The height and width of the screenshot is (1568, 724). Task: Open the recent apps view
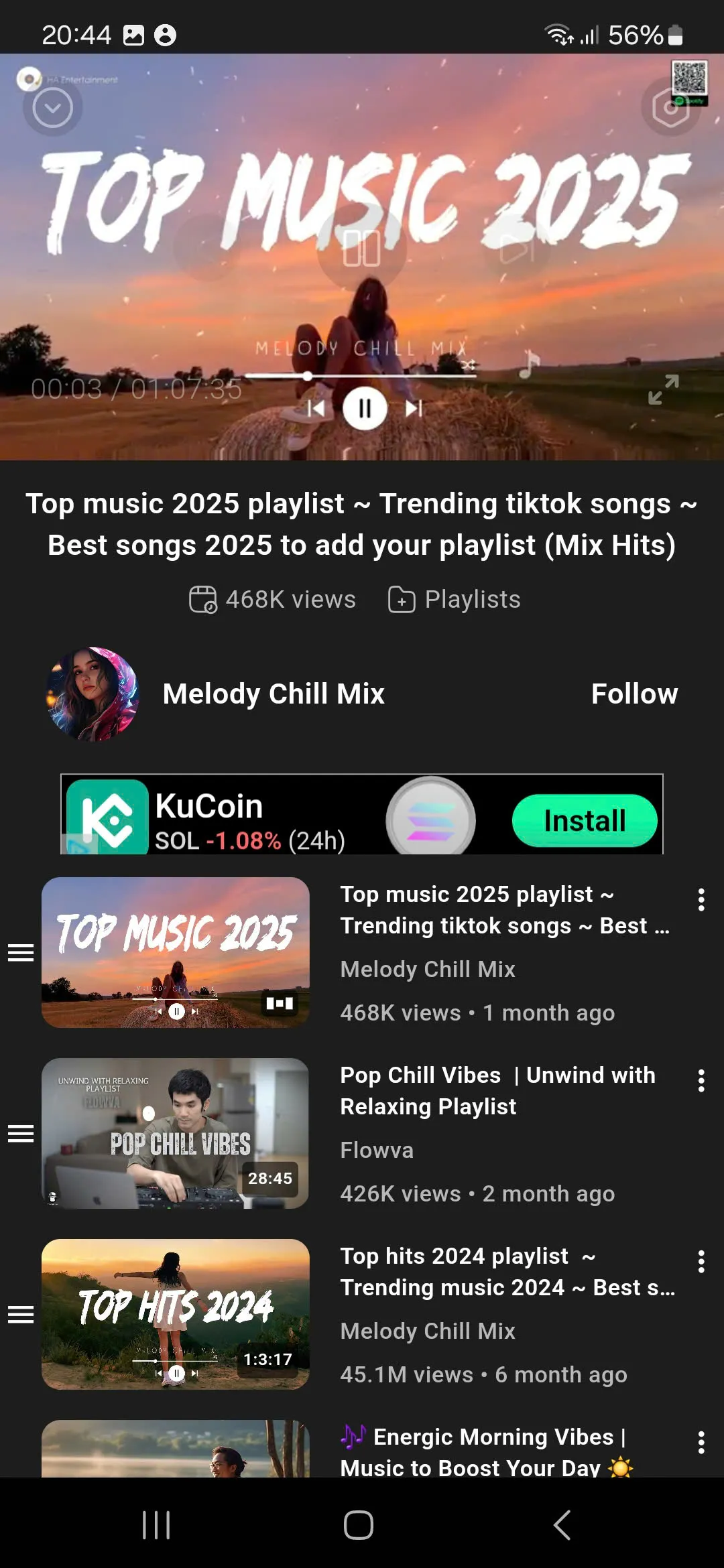tap(156, 1525)
